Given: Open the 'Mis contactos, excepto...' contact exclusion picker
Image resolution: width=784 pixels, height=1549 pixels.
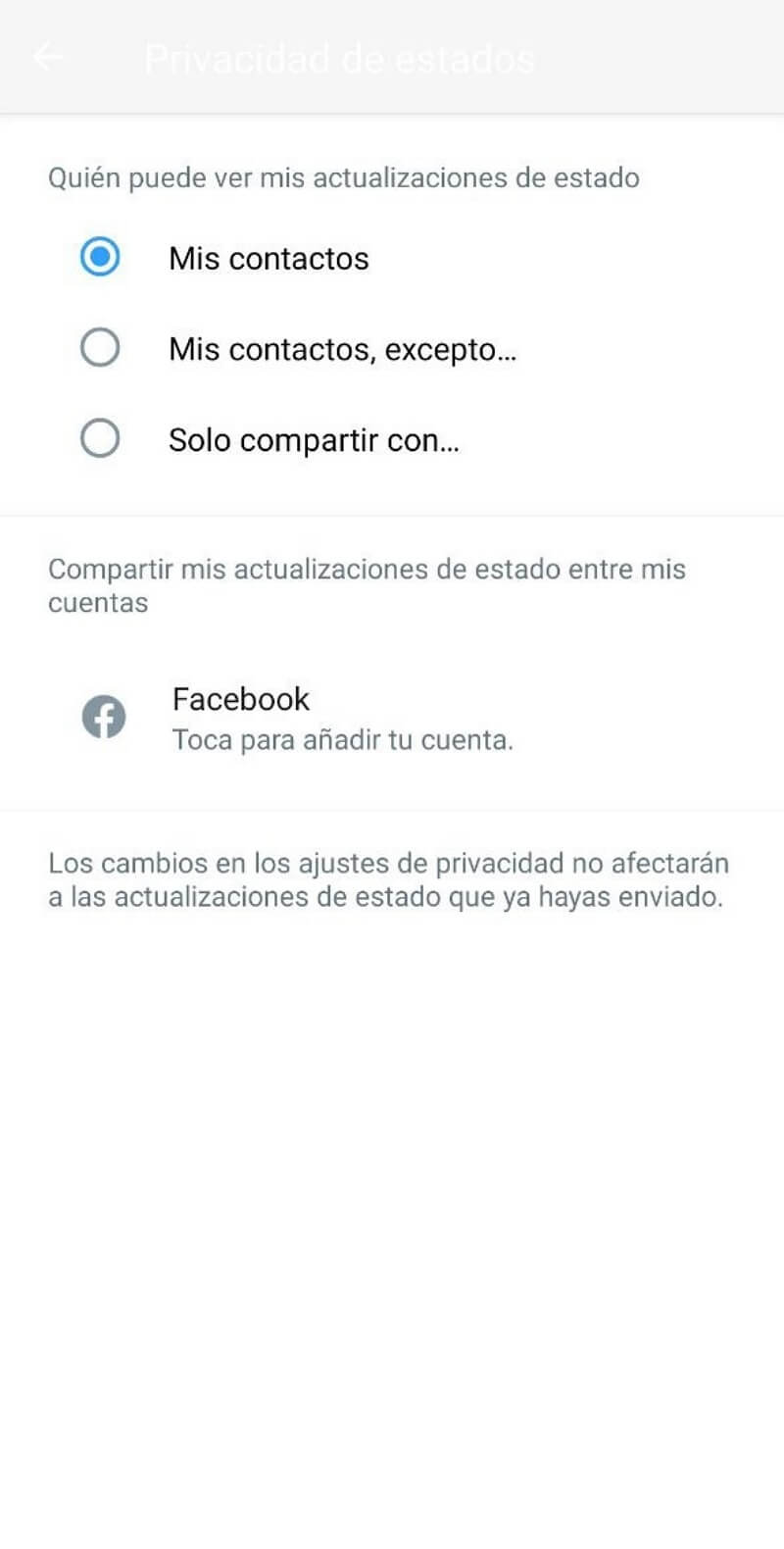Looking at the screenshot, I should tap(345, 349).
